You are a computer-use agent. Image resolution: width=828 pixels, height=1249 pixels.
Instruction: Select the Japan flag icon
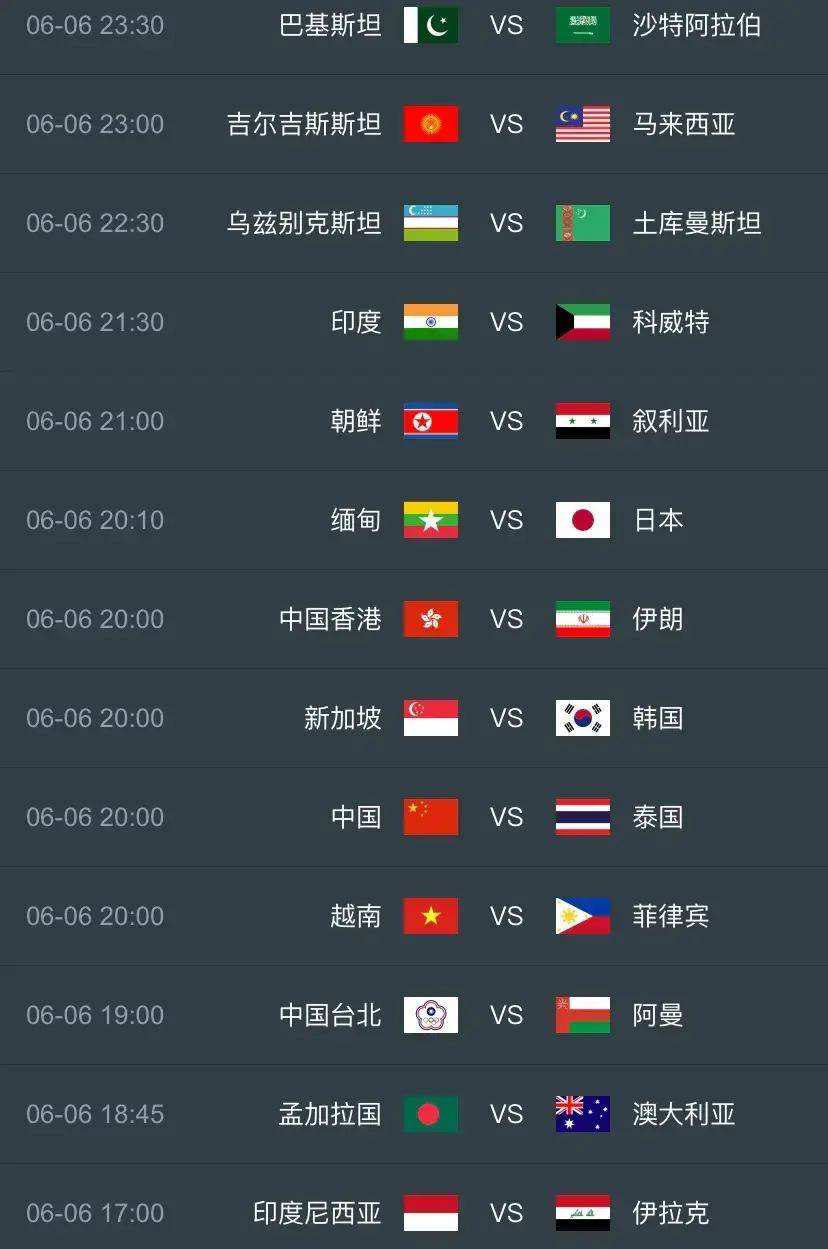(582, 520)
